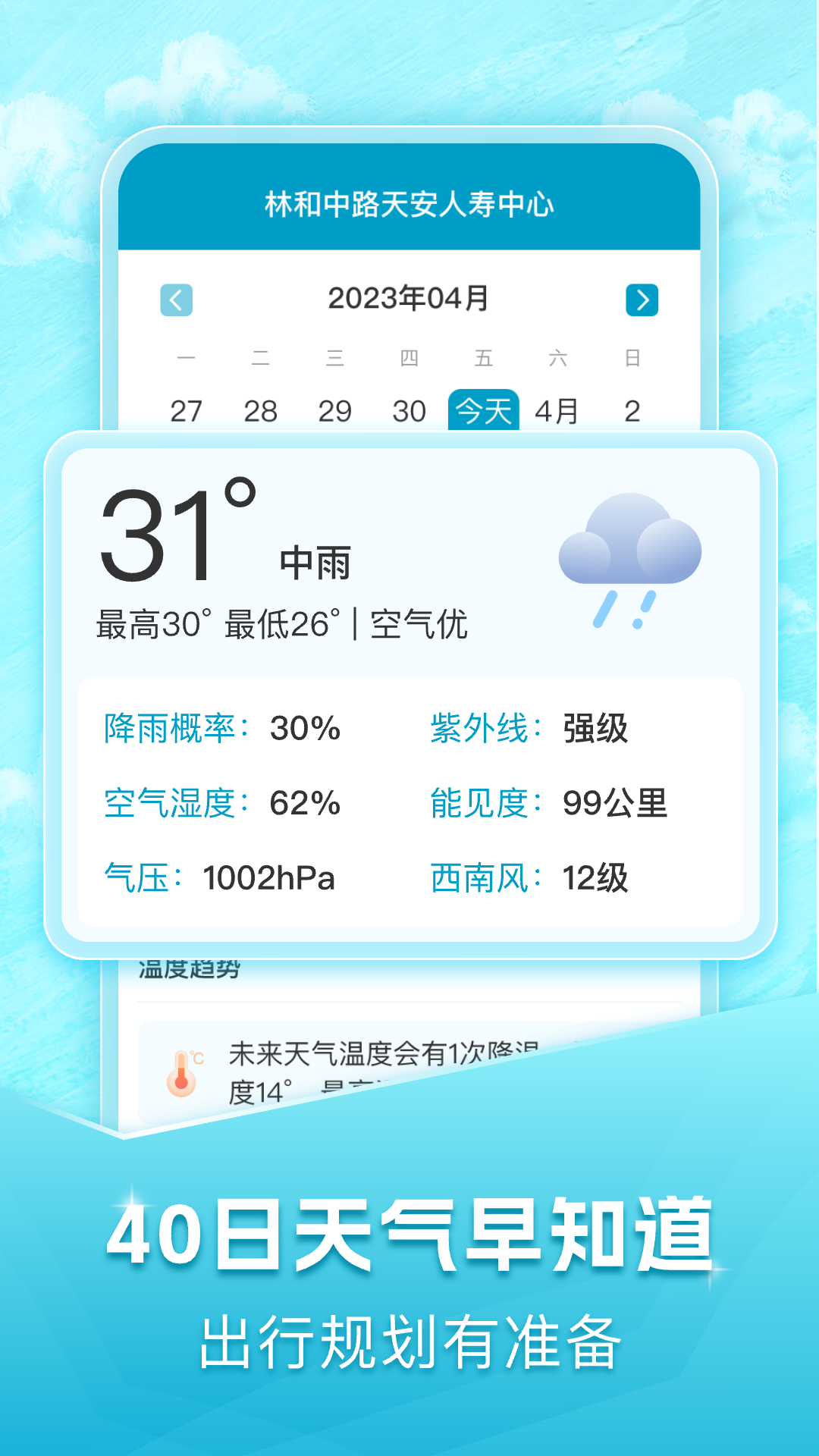This screenshot has height=1456, width=819.
Task: Open the 2023年04月 month selector
Action: click(409, 299)
